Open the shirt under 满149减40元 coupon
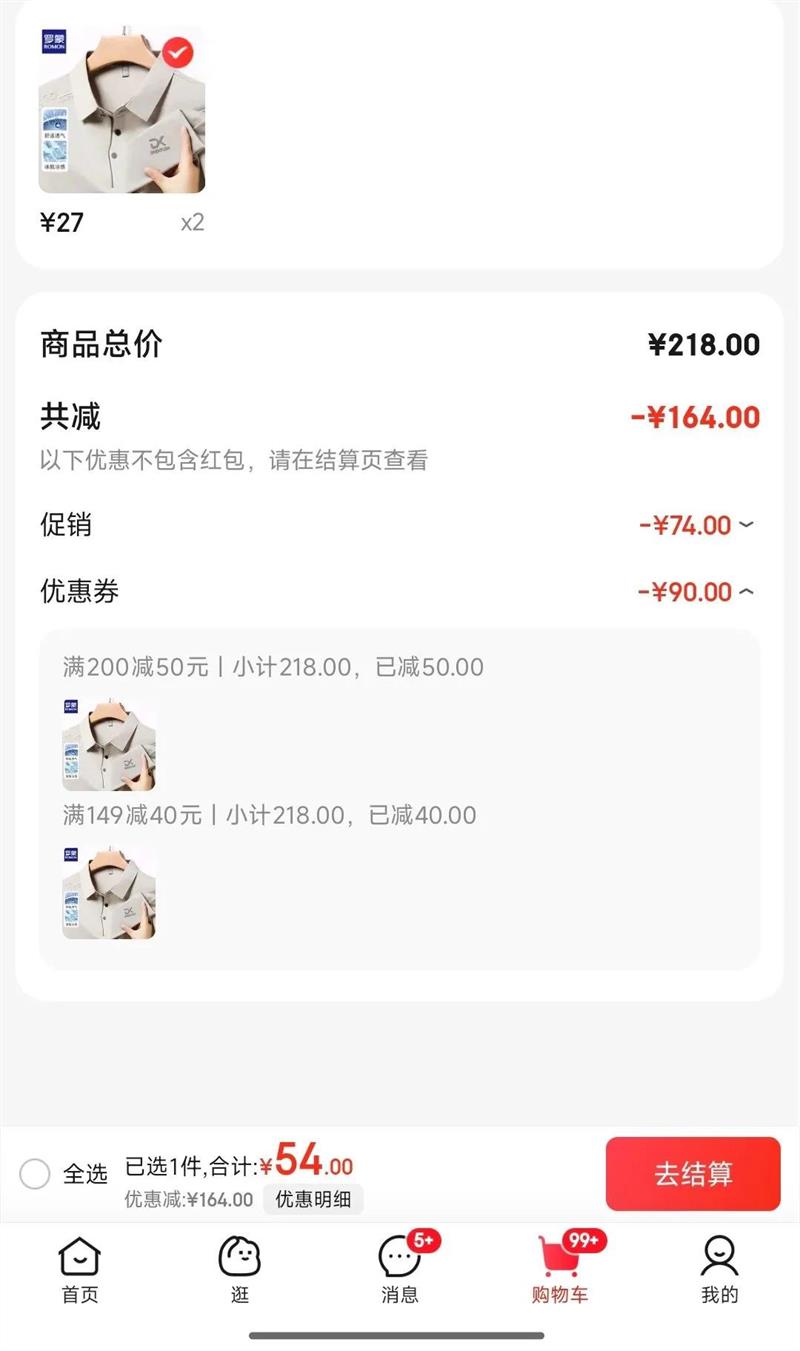 109,892
